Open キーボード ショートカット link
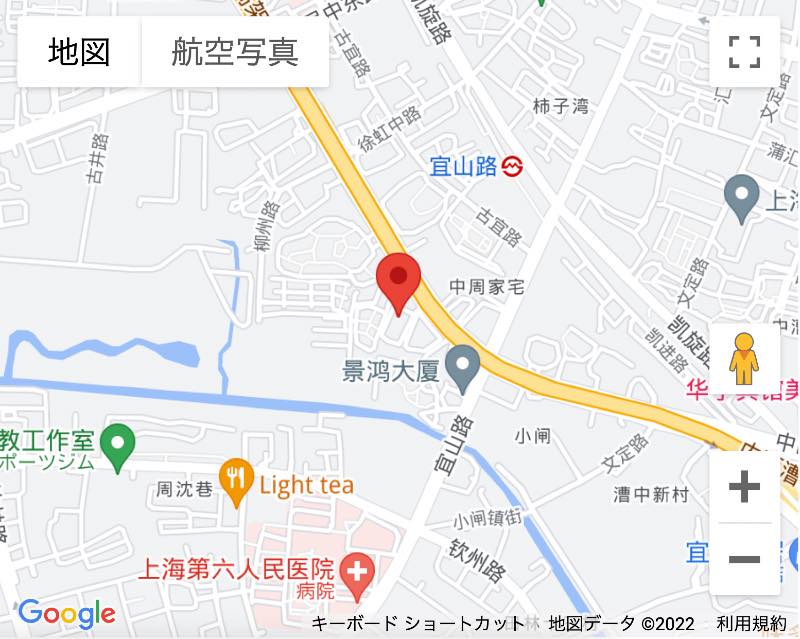The image size is (800, 639). point(417,624)
